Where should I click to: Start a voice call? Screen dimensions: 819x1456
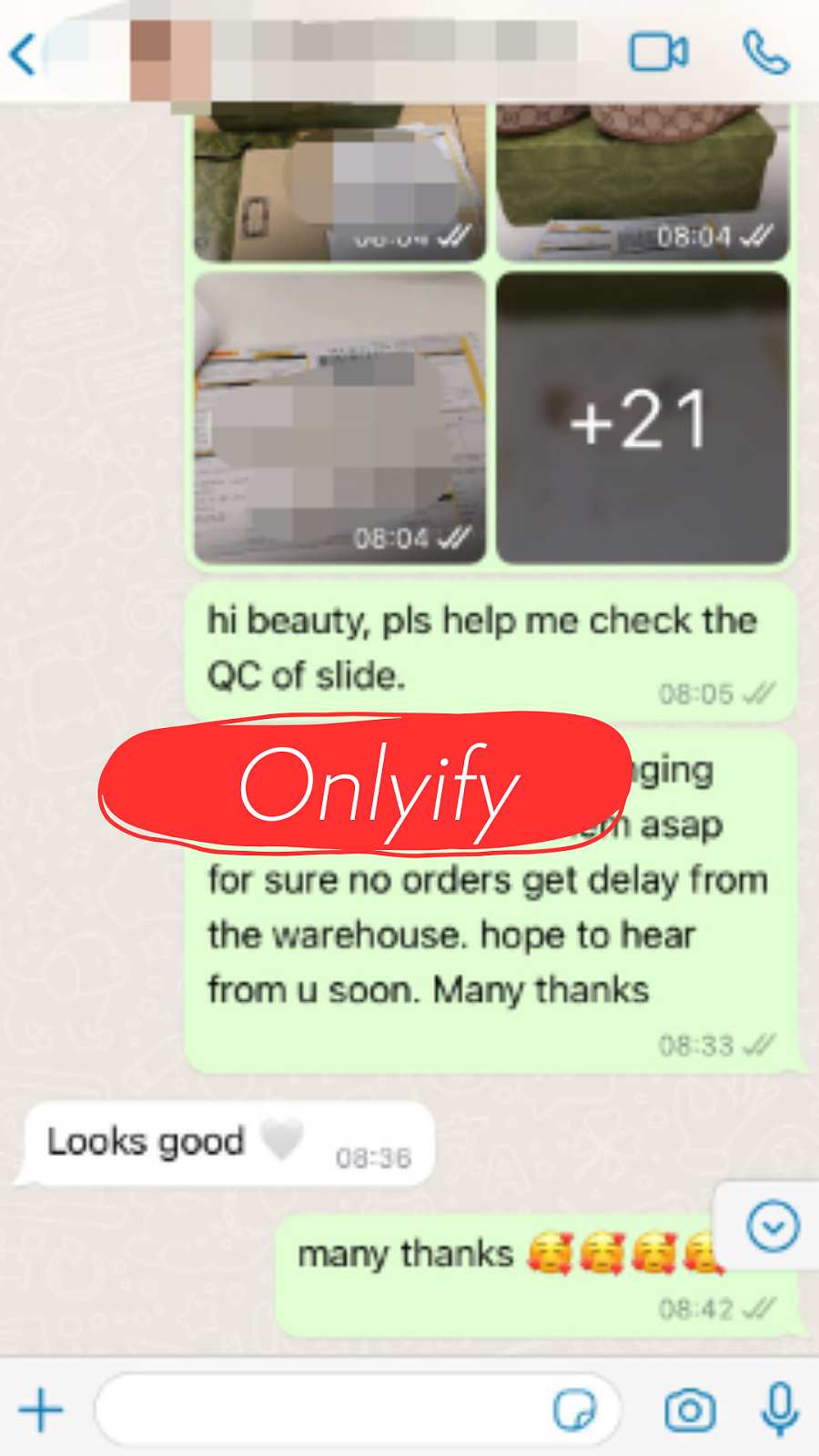766,52
